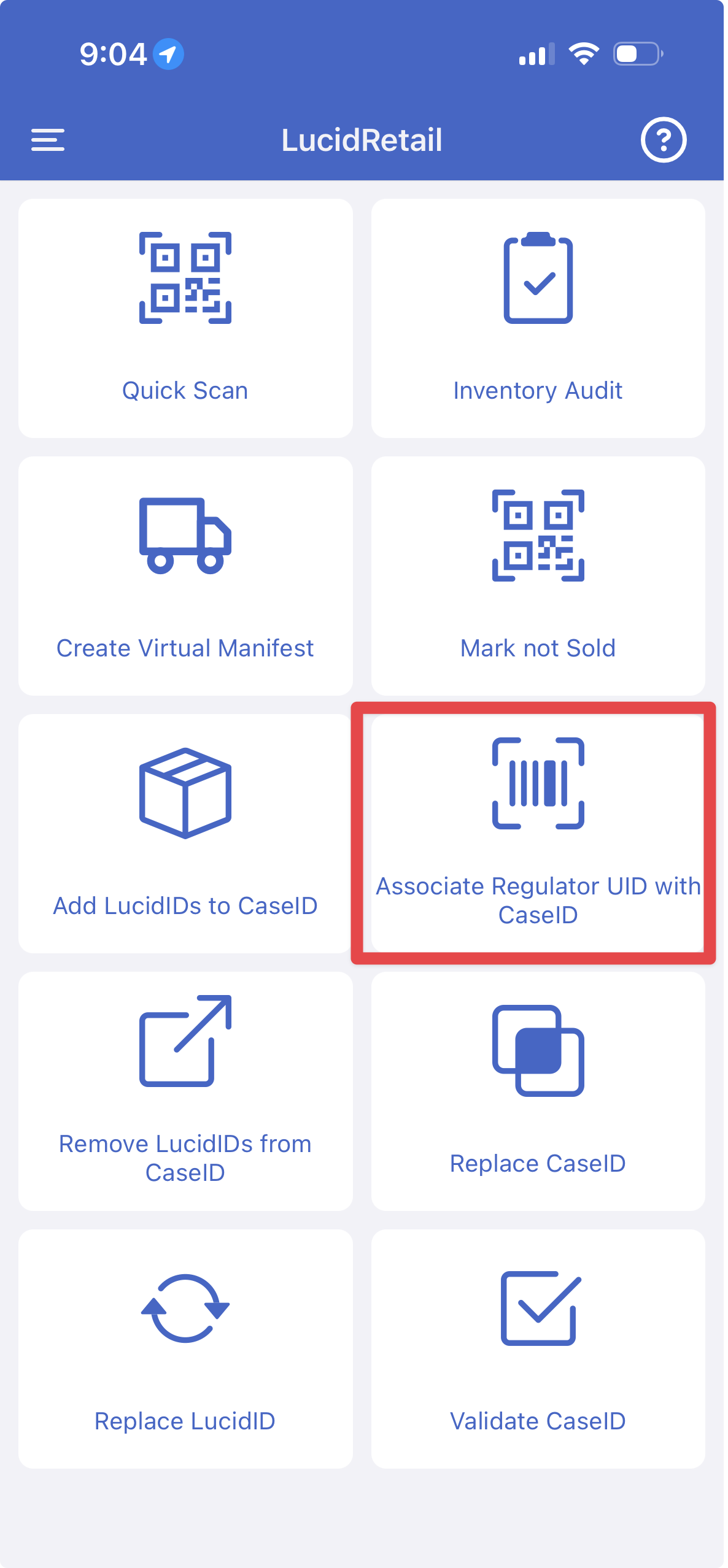The image size is (728, 1568).
Task: Select Remove LucidIDs from CaseID
Action: click(x=185, y=1091)
